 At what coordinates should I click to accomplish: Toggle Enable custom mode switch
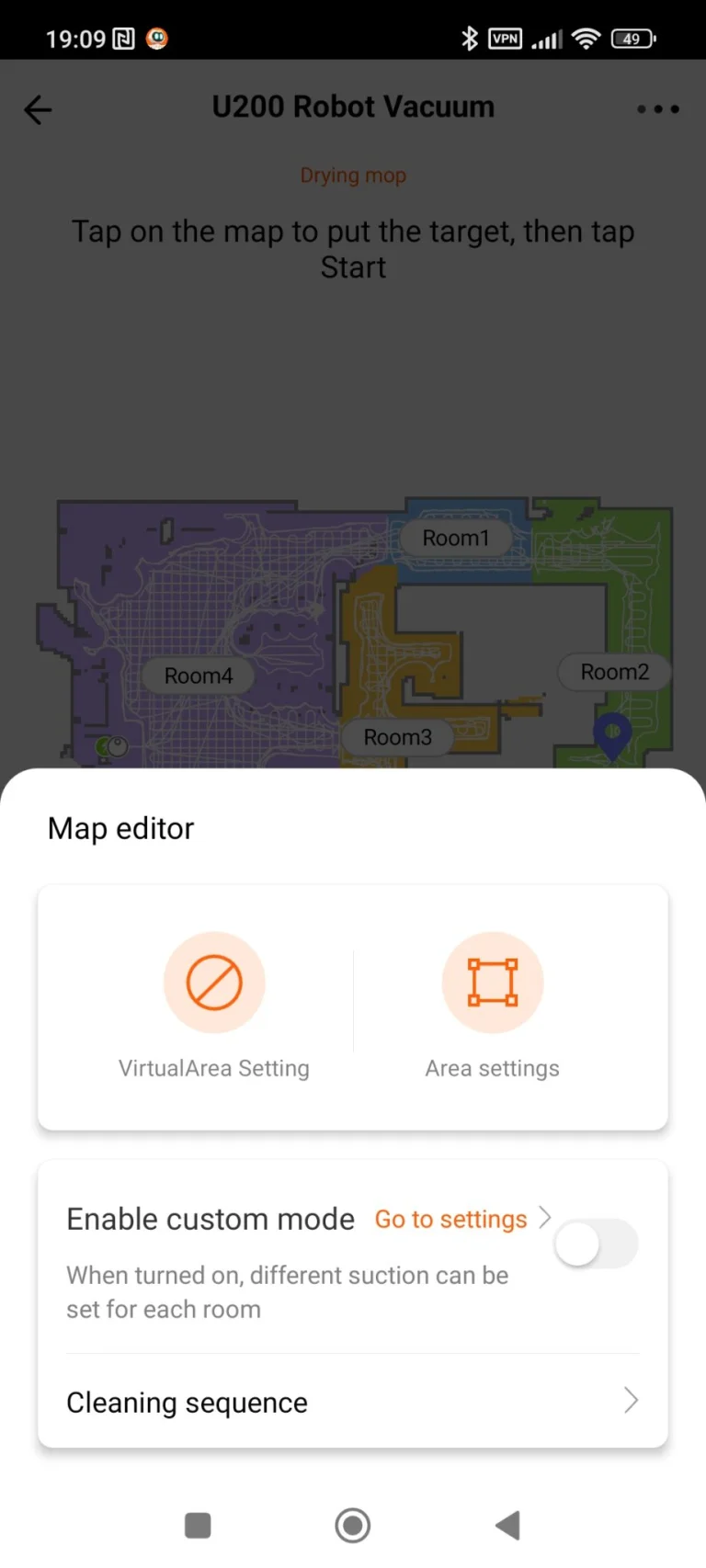click(596, 1244)
